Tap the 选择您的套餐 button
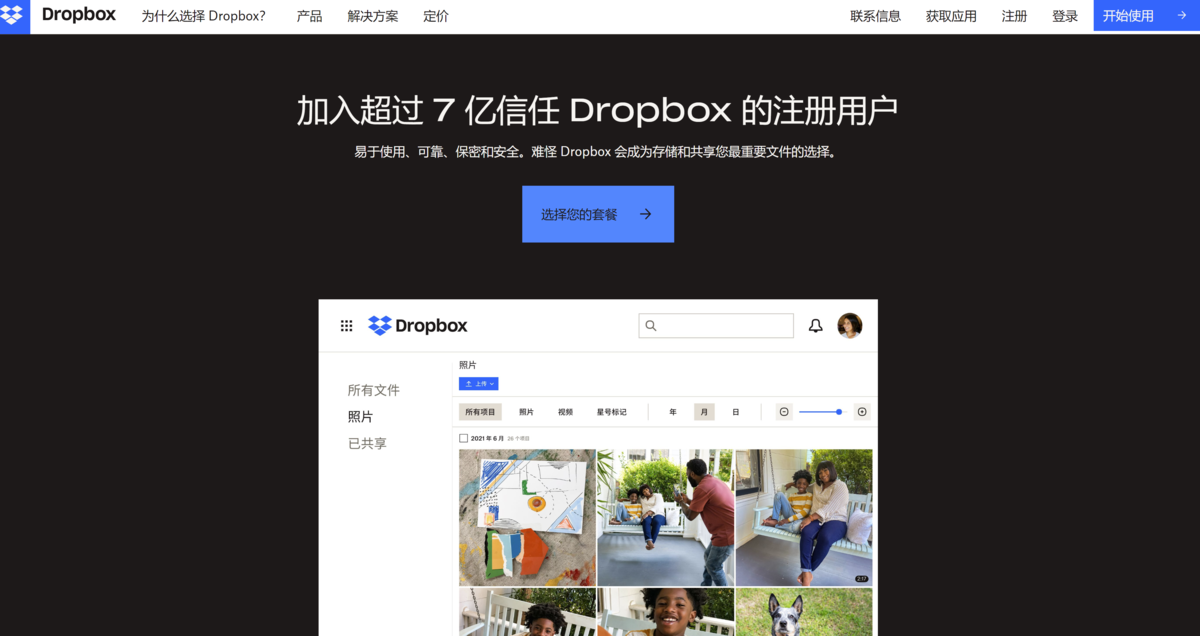 click(x=597, y=214)
